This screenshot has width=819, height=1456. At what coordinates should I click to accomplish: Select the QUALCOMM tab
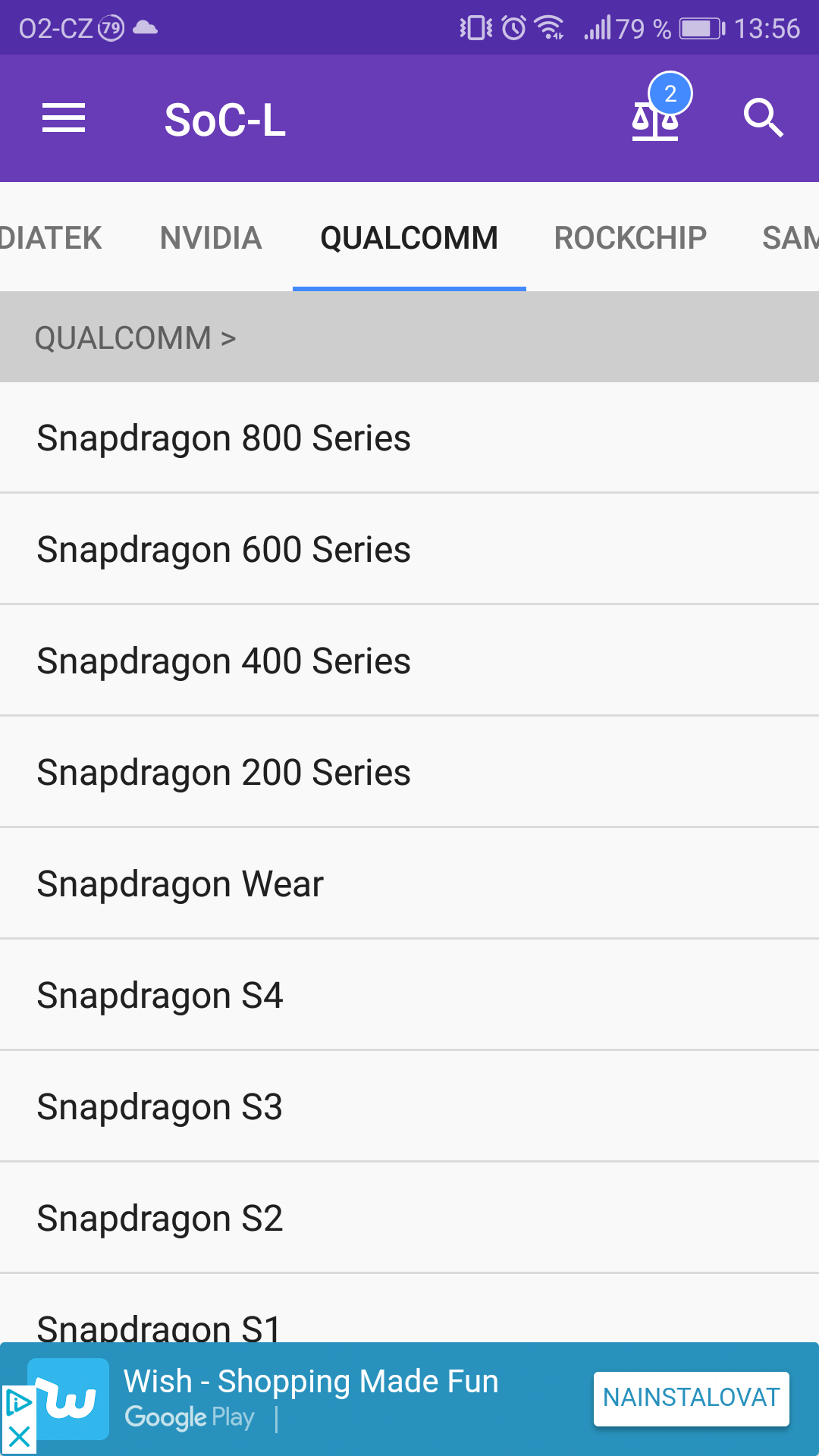click(409, 238)
